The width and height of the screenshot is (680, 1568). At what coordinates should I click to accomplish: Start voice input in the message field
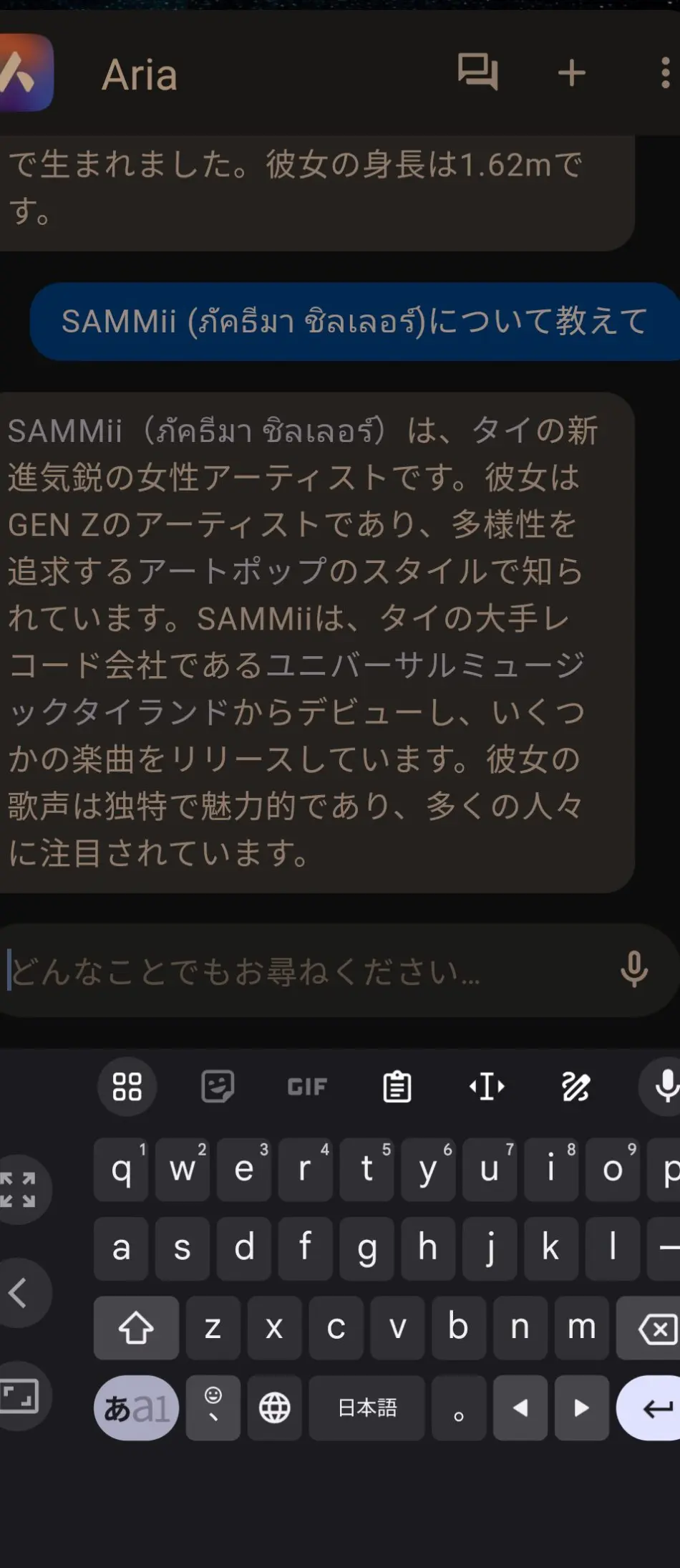coord(634,971)
